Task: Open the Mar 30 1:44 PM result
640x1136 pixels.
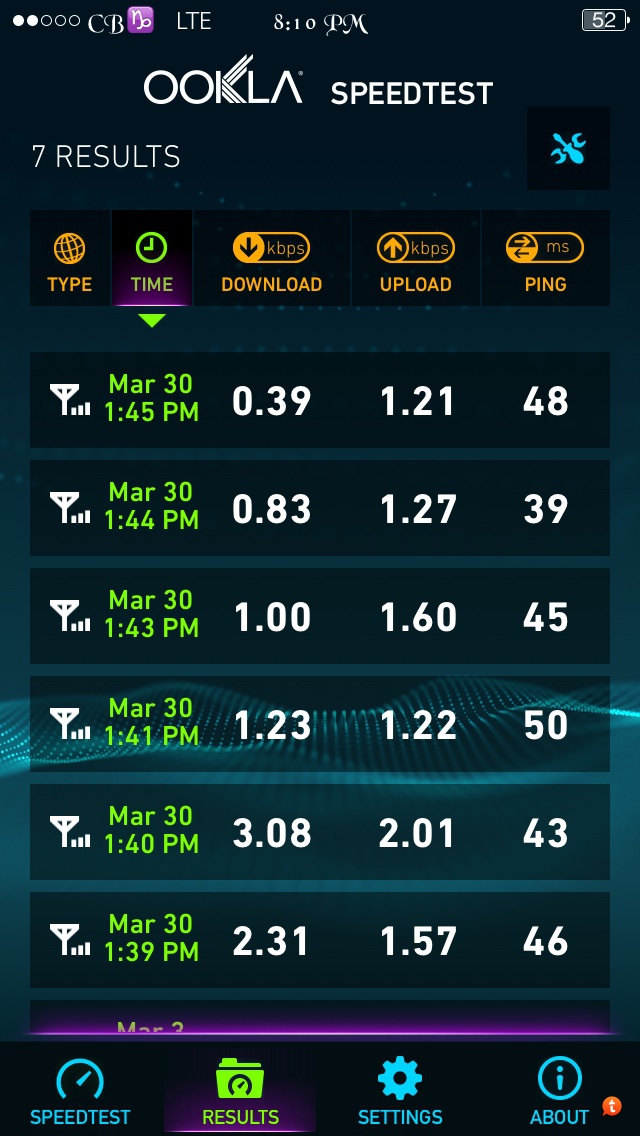Action: (x=320, y=508)
